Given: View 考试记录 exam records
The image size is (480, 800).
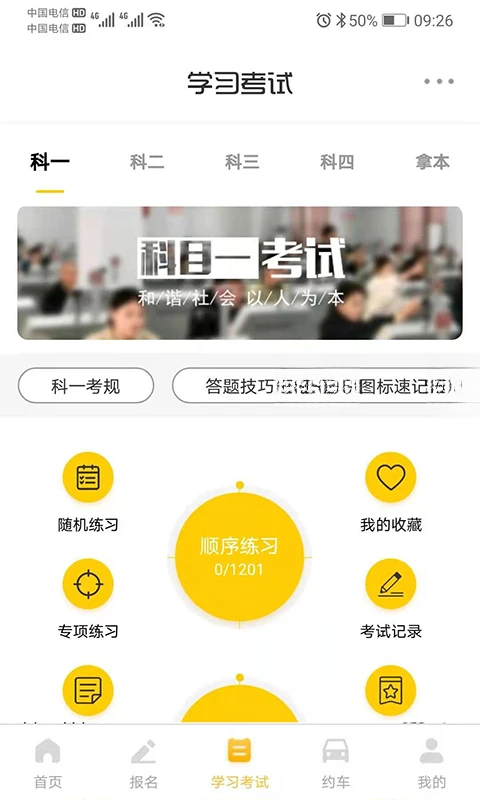Looking at the screenshot, I should click(391, 599).
